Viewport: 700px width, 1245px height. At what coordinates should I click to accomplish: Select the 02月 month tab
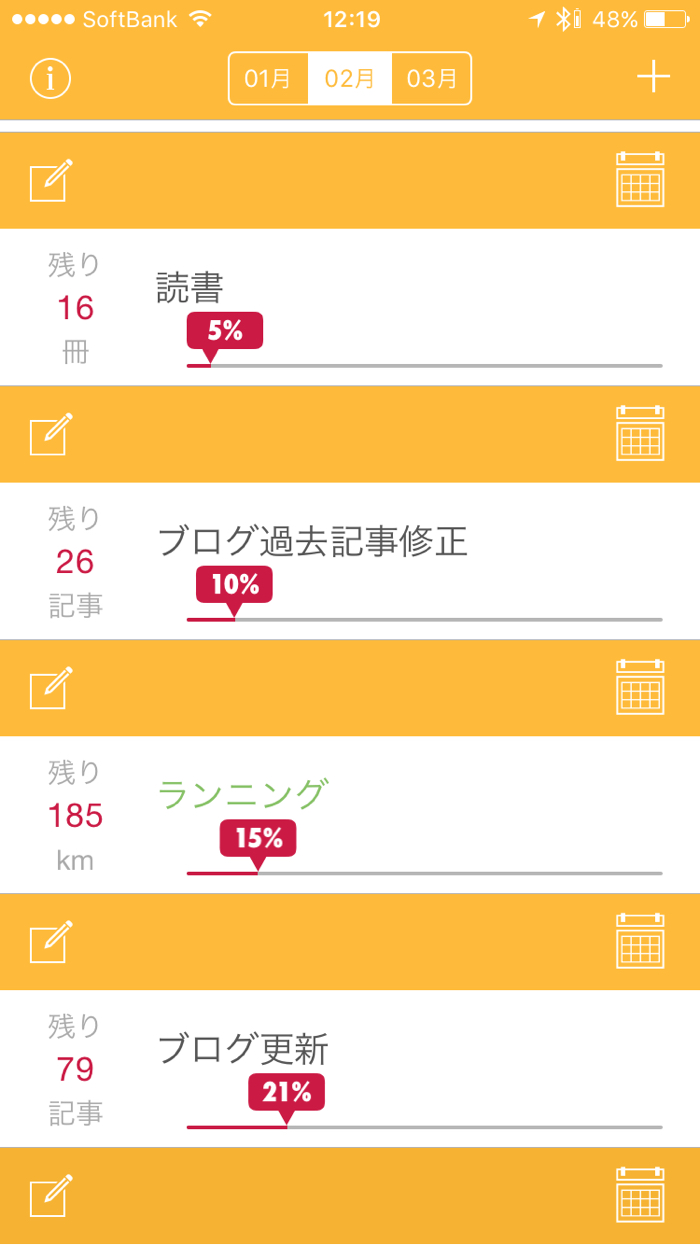click(350, 78)
